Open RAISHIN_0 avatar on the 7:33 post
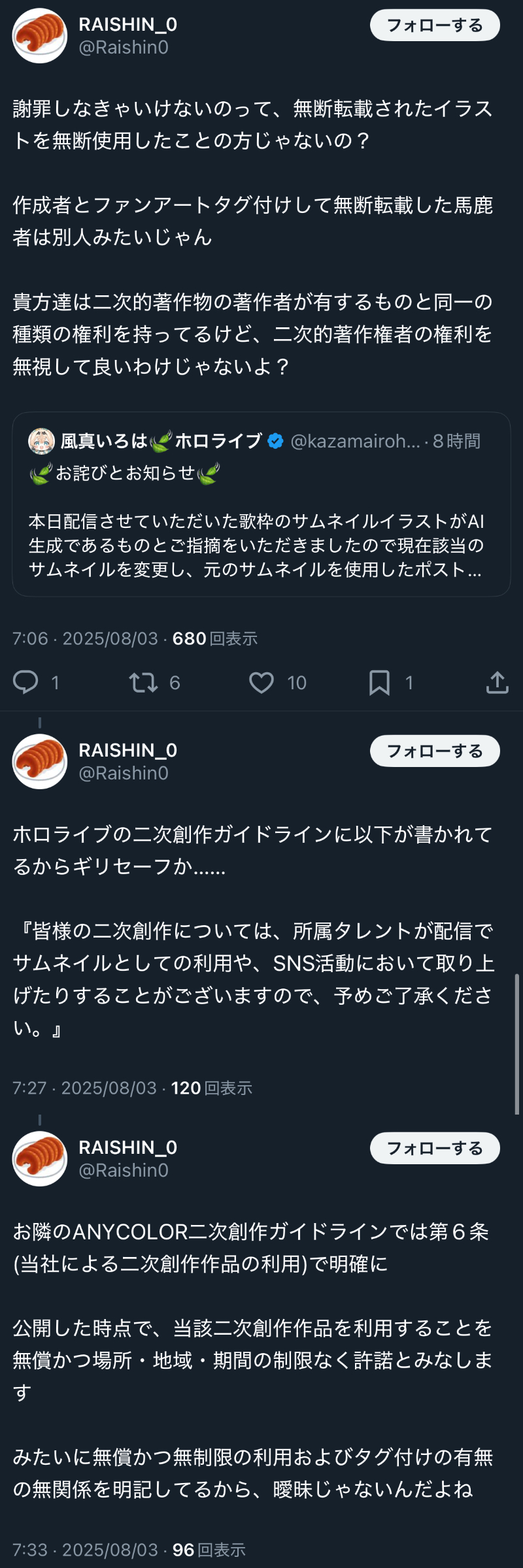This screenshot has height=1568, width=523. click(39, 1158)
